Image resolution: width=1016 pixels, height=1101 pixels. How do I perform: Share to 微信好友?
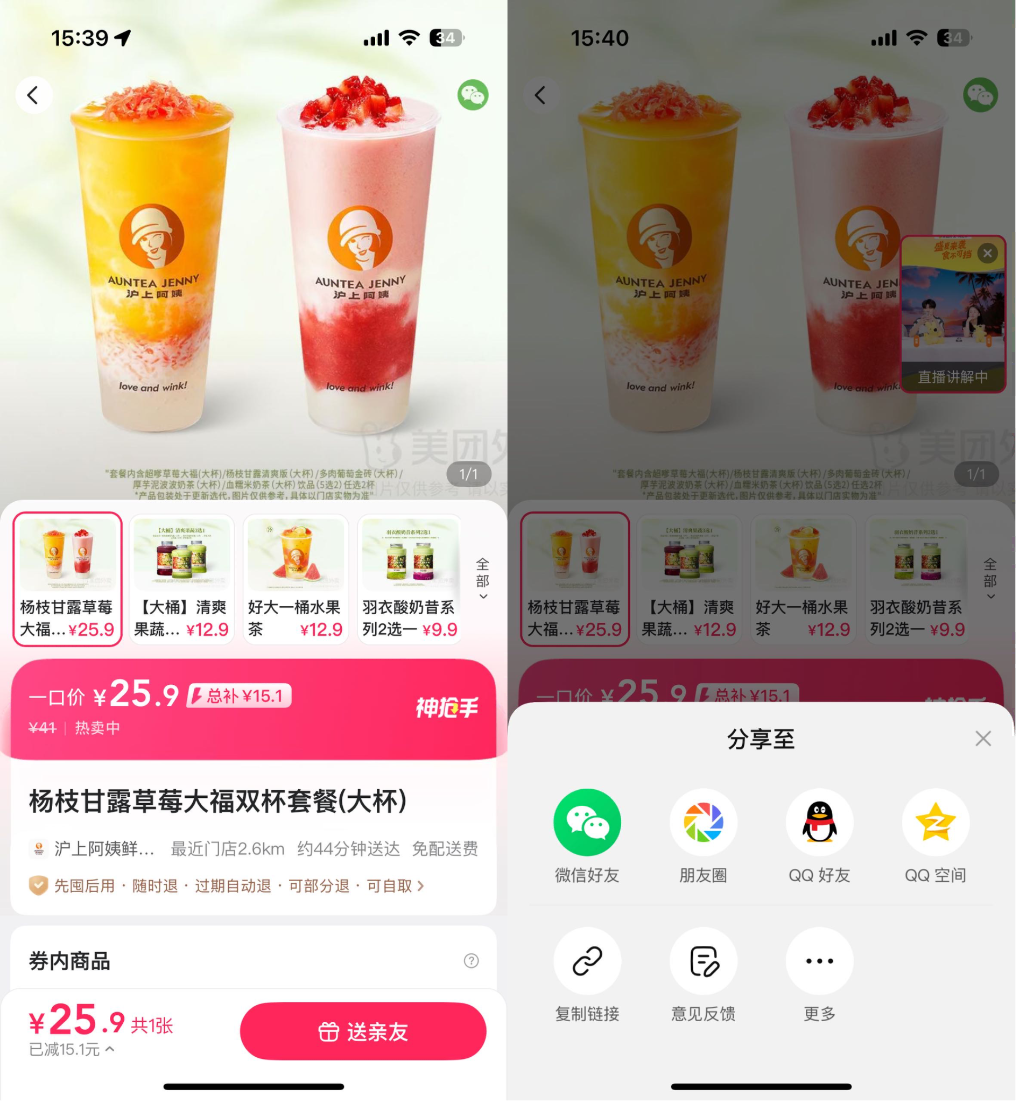click(587, 823)
